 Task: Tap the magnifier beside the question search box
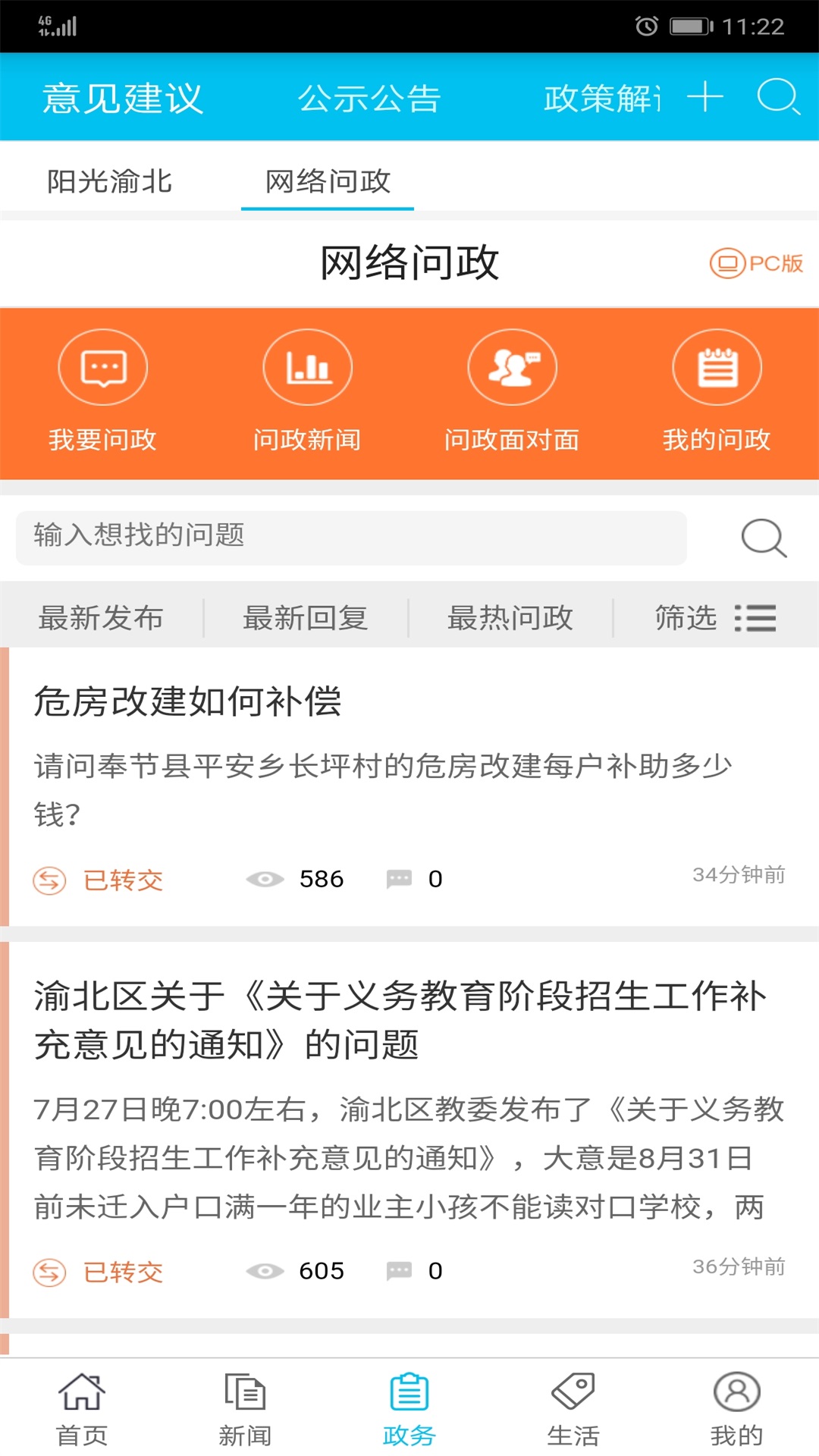(x=764, y=538)
